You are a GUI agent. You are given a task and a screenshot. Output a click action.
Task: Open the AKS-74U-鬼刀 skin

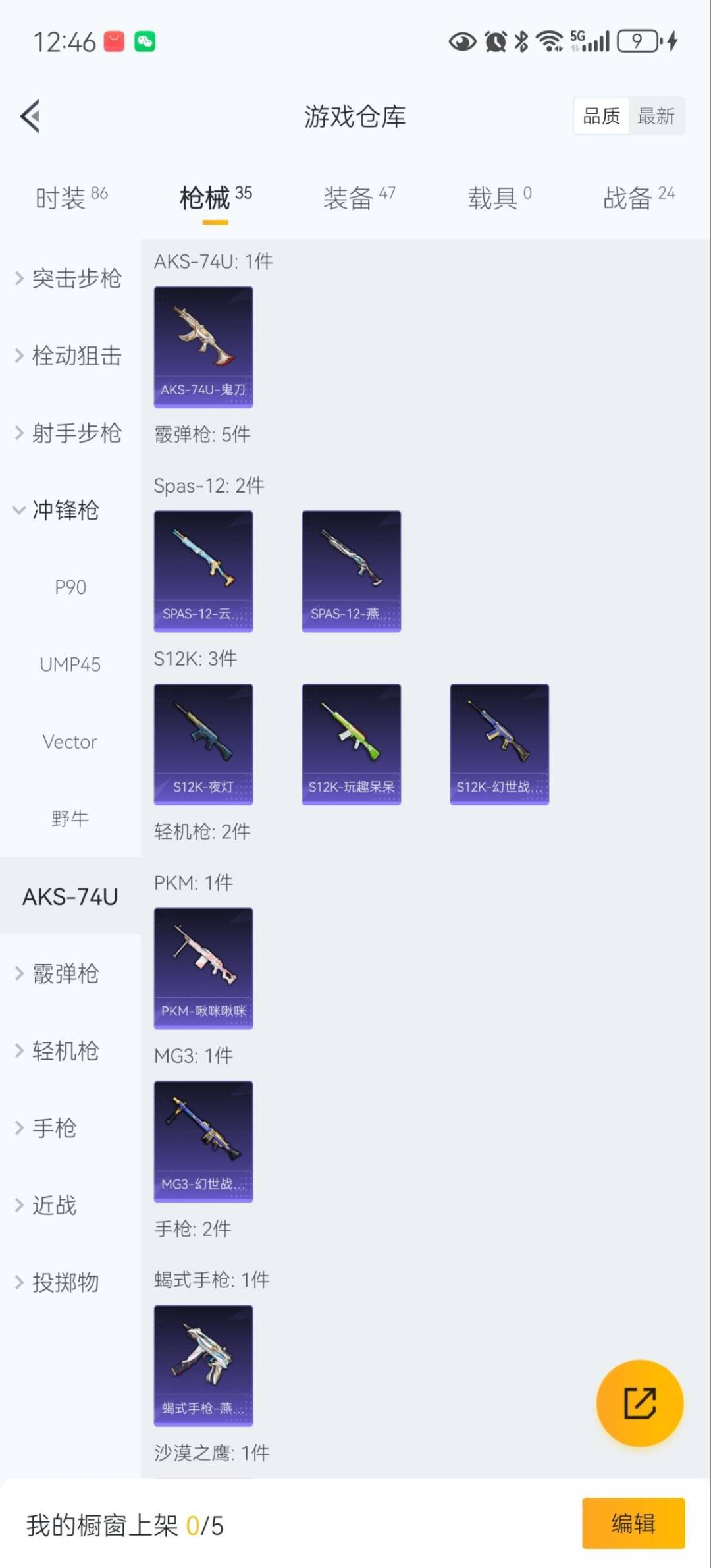(x=203, y=346)
